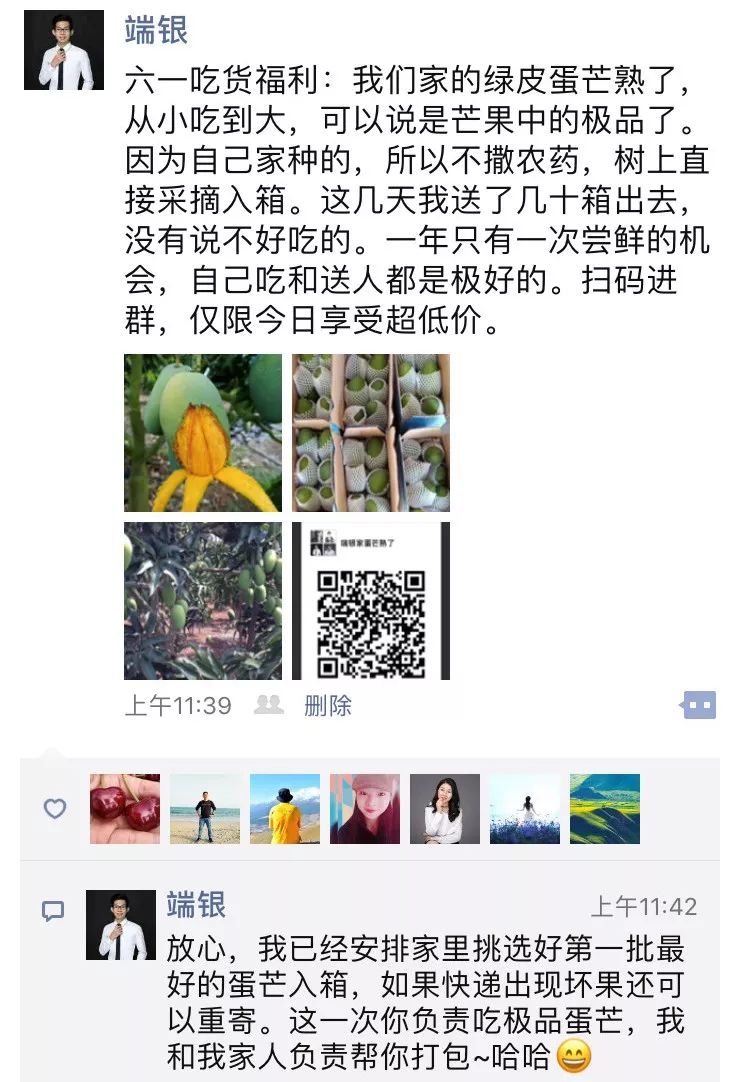View the mango tree orchard photo
750x1082 pixels.
(x=203, y=601)
